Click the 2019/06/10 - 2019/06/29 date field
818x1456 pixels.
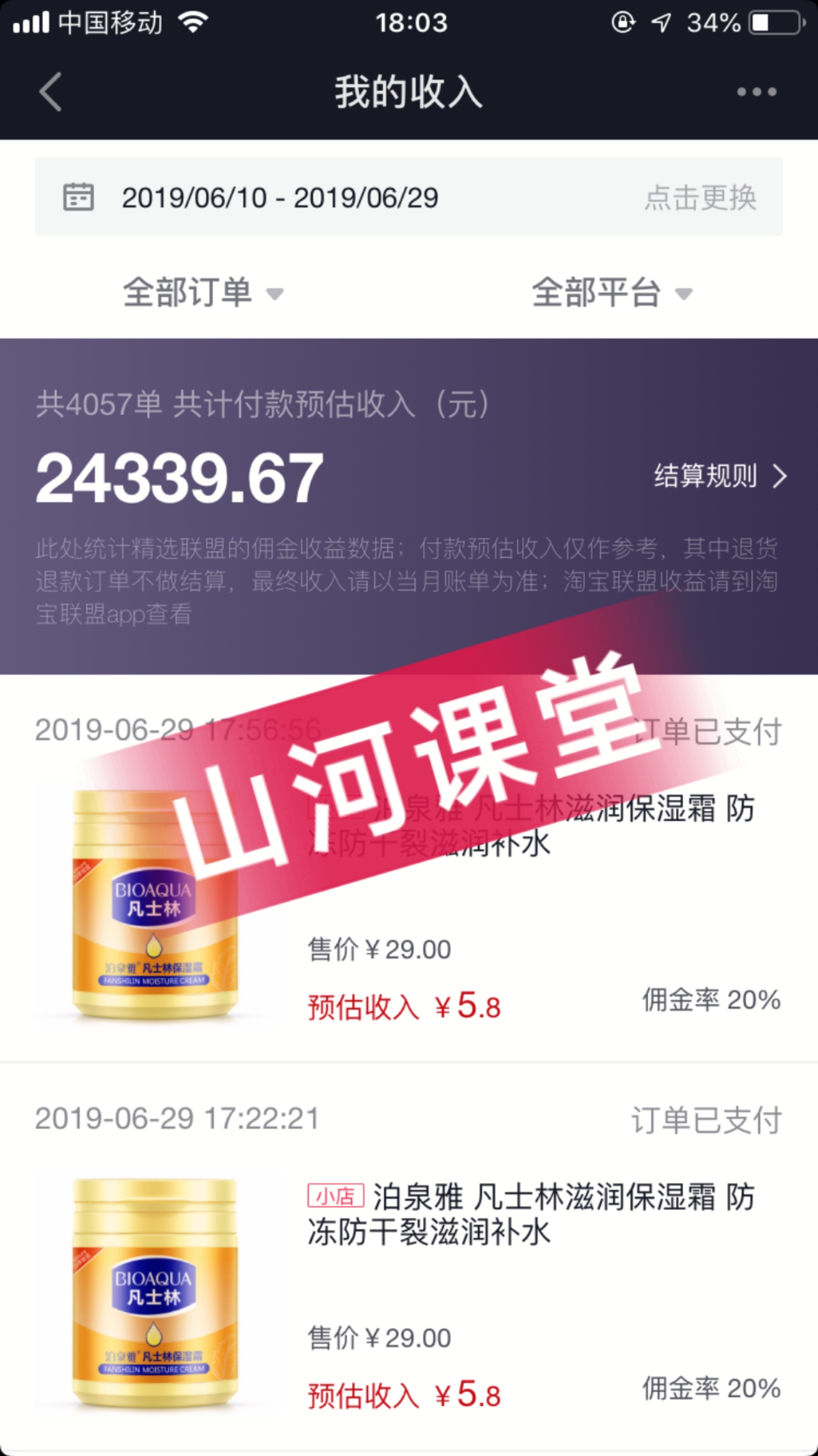click(279, 197)
